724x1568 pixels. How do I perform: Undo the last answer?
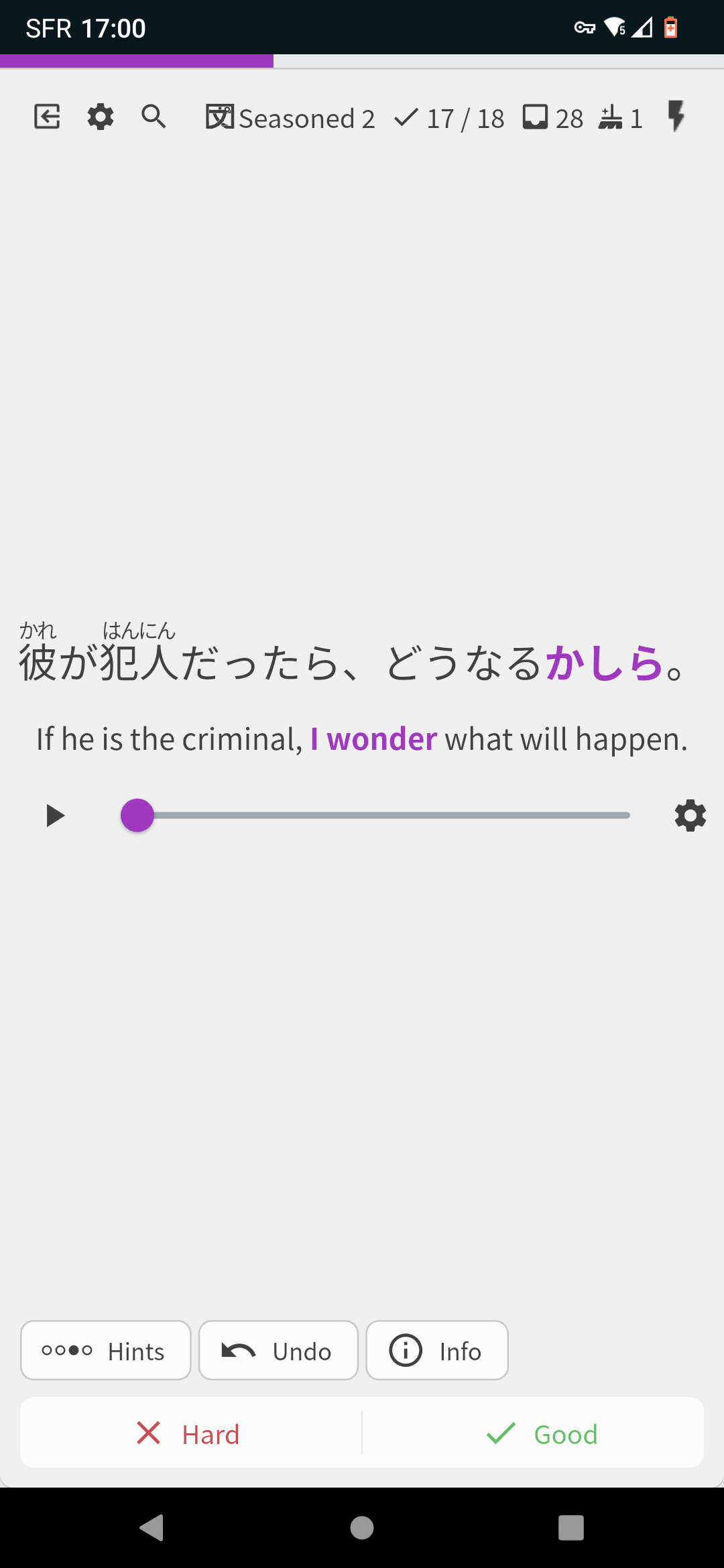pyautogui.click(x=278, y=1351)
